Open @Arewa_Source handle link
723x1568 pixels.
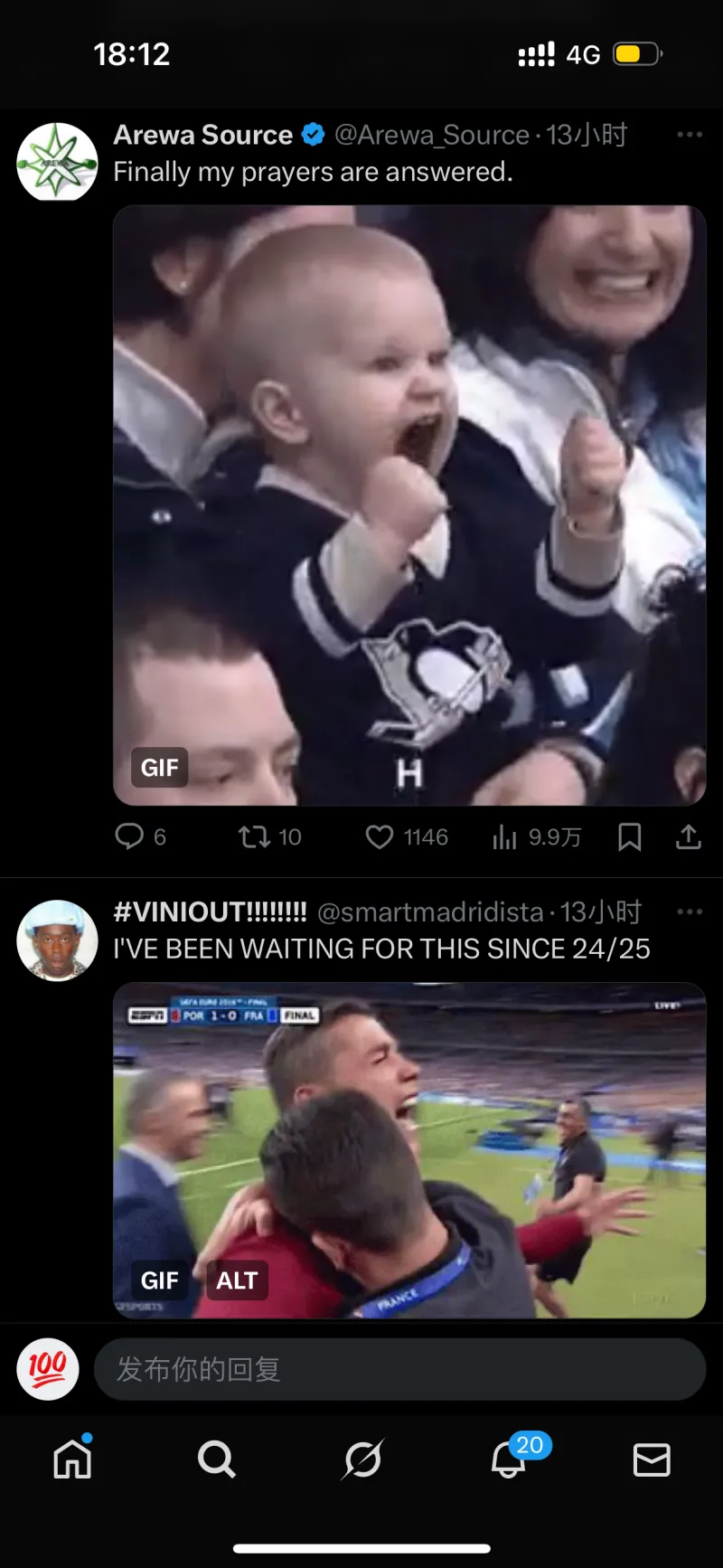tap(431, 135)
